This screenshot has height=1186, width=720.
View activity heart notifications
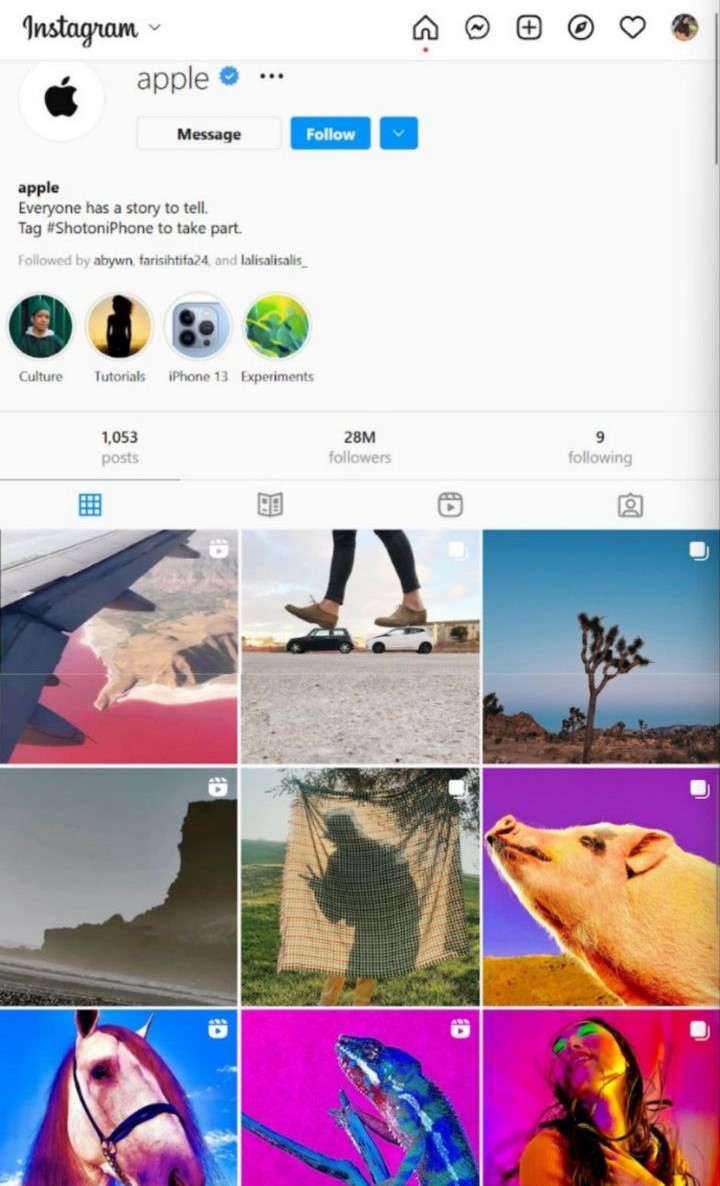tap(633, 29)
